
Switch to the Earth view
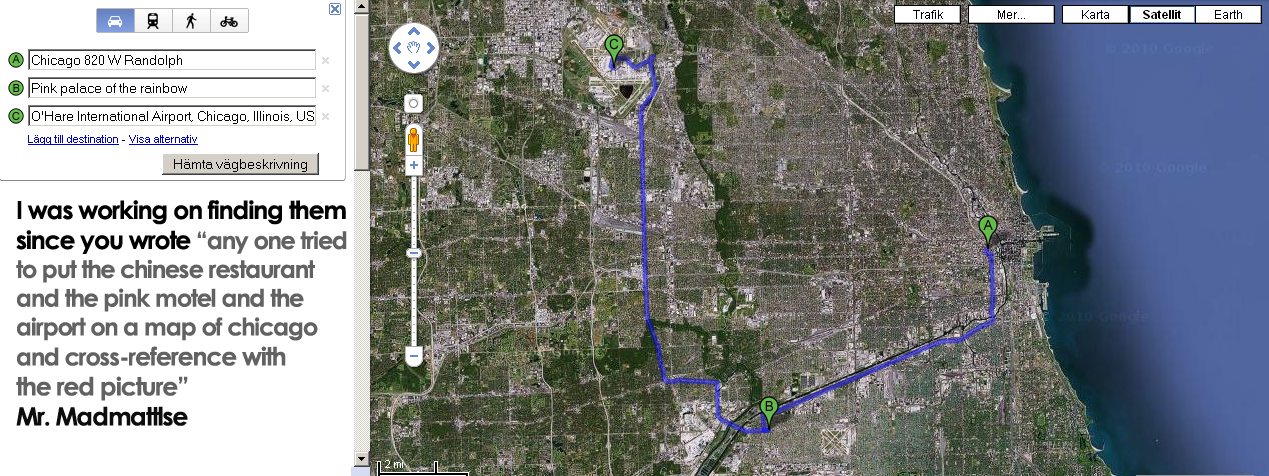[x=1228, y=15]
